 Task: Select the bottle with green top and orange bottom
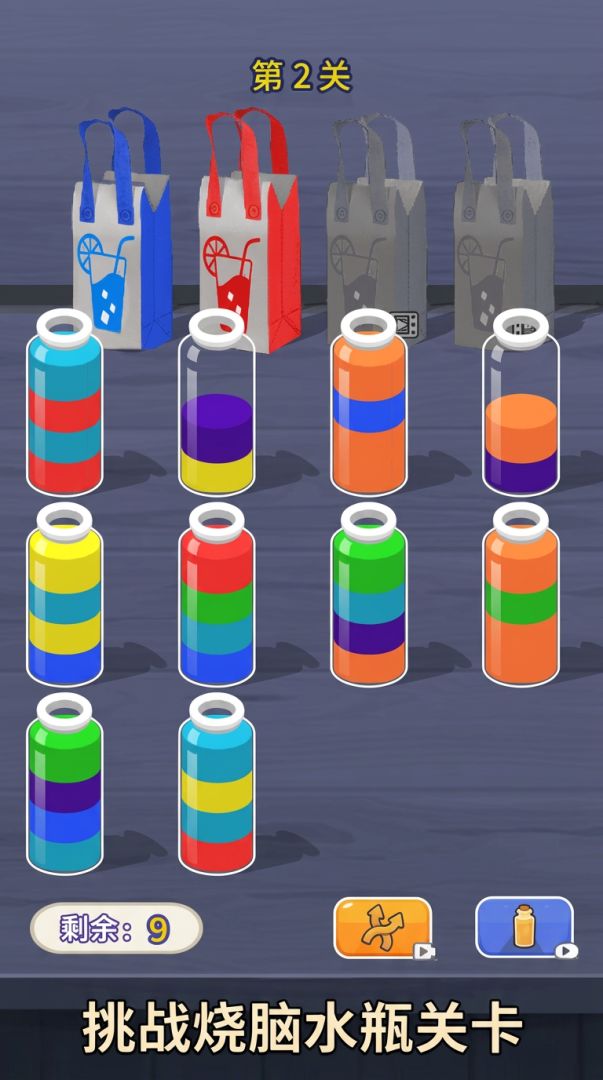tap(369, 594)
